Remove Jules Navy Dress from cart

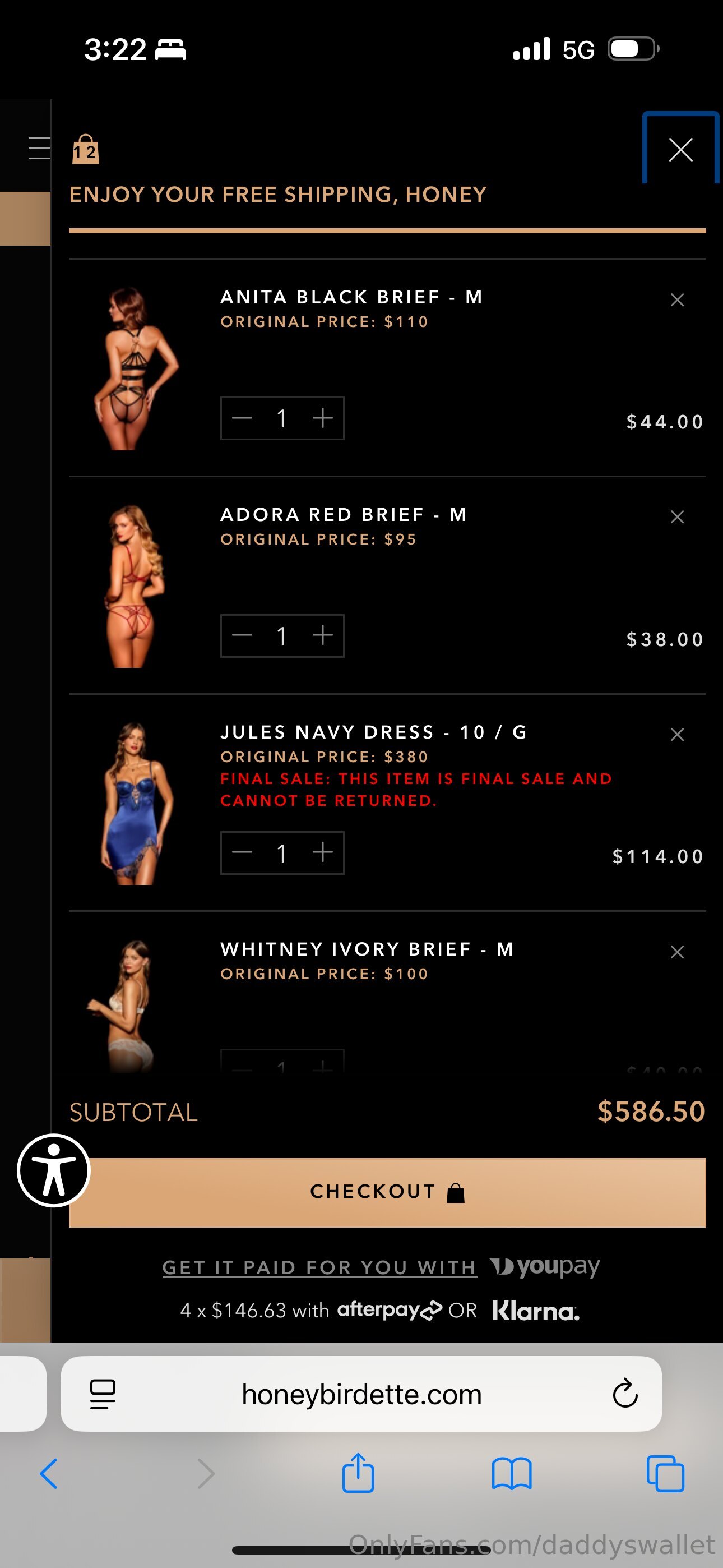tap(676, 734)
